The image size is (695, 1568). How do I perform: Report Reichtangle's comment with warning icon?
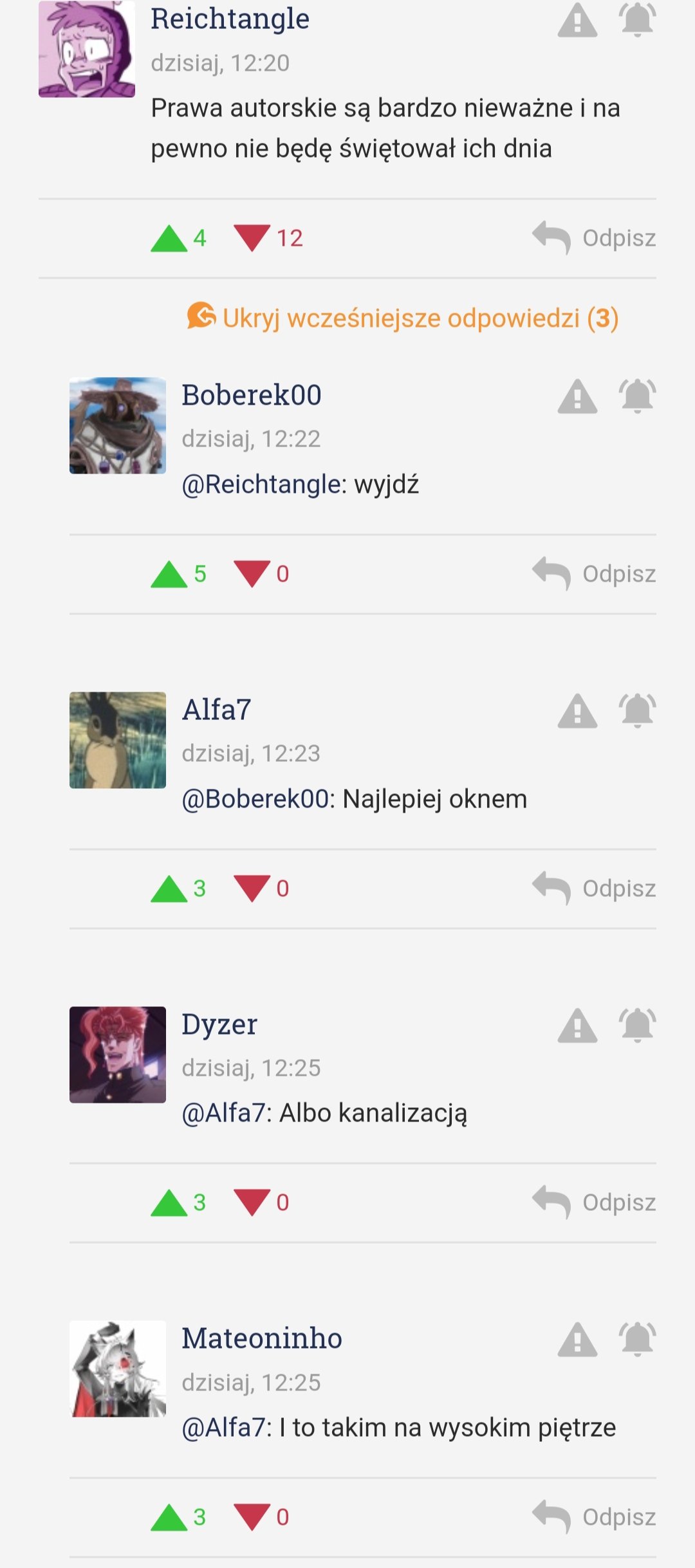coord(577,19)
